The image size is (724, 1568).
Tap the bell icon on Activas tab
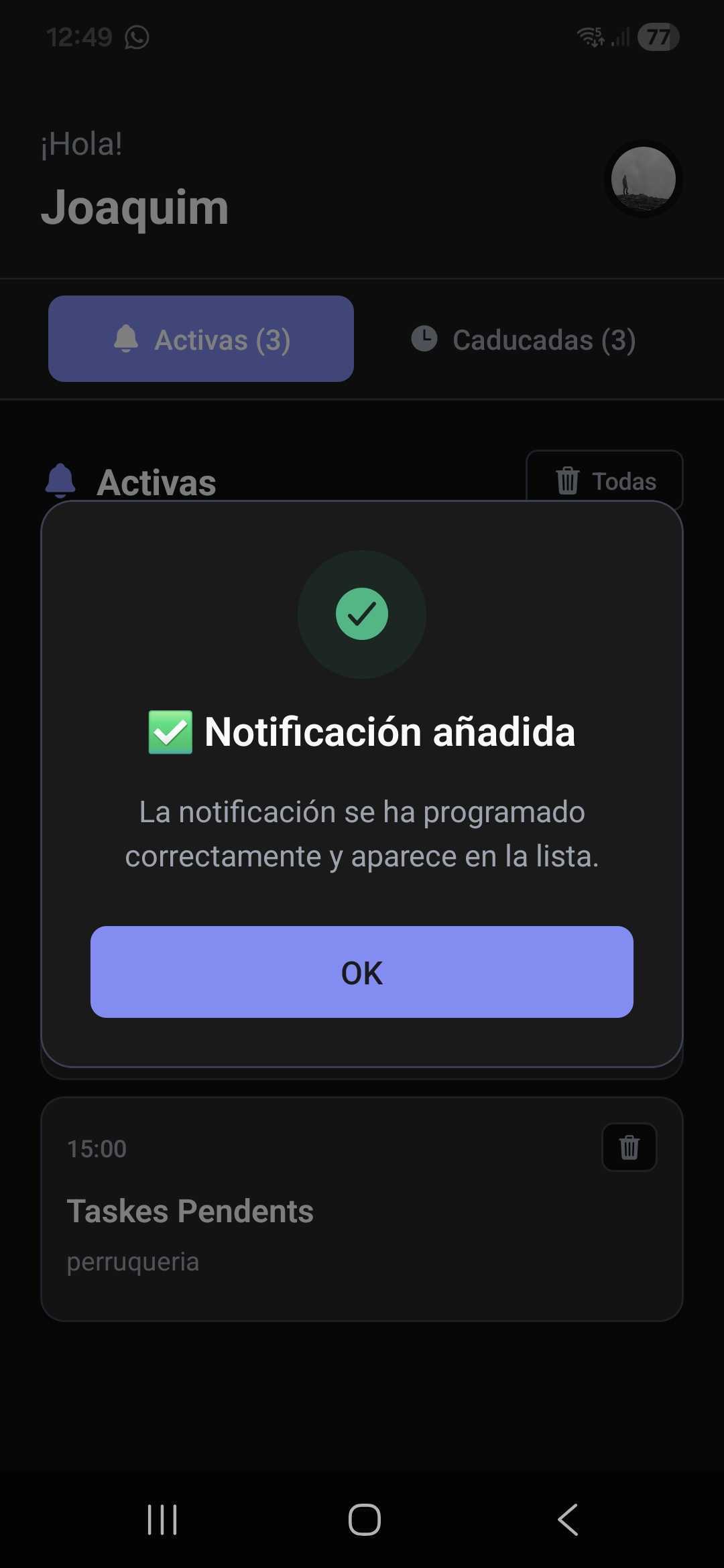tap(127, 339)
